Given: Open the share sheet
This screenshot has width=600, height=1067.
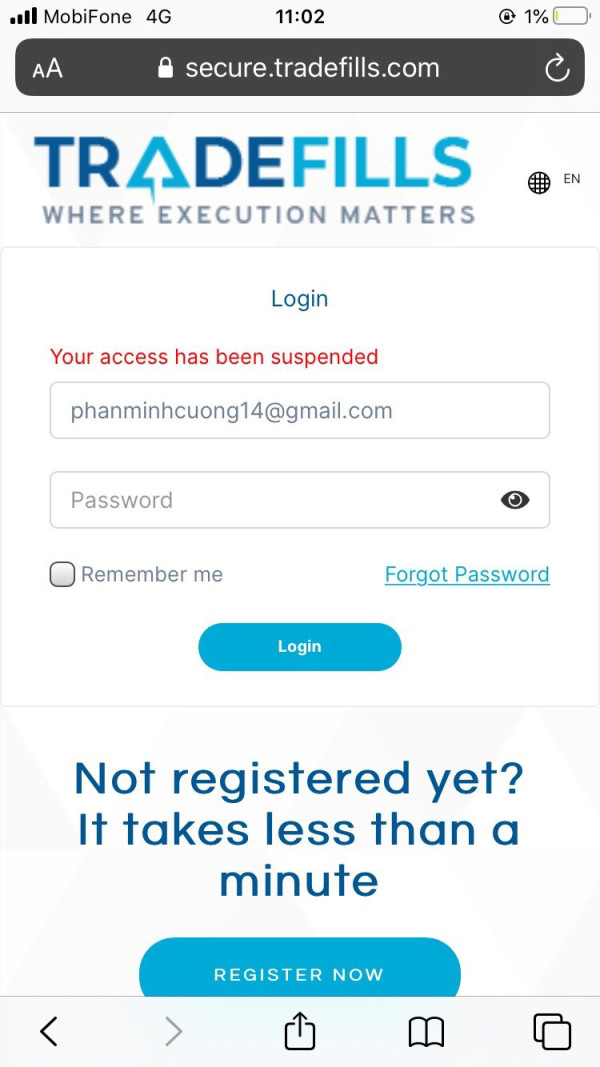Looking at the screenshot, I should (x=299, y=1030).
